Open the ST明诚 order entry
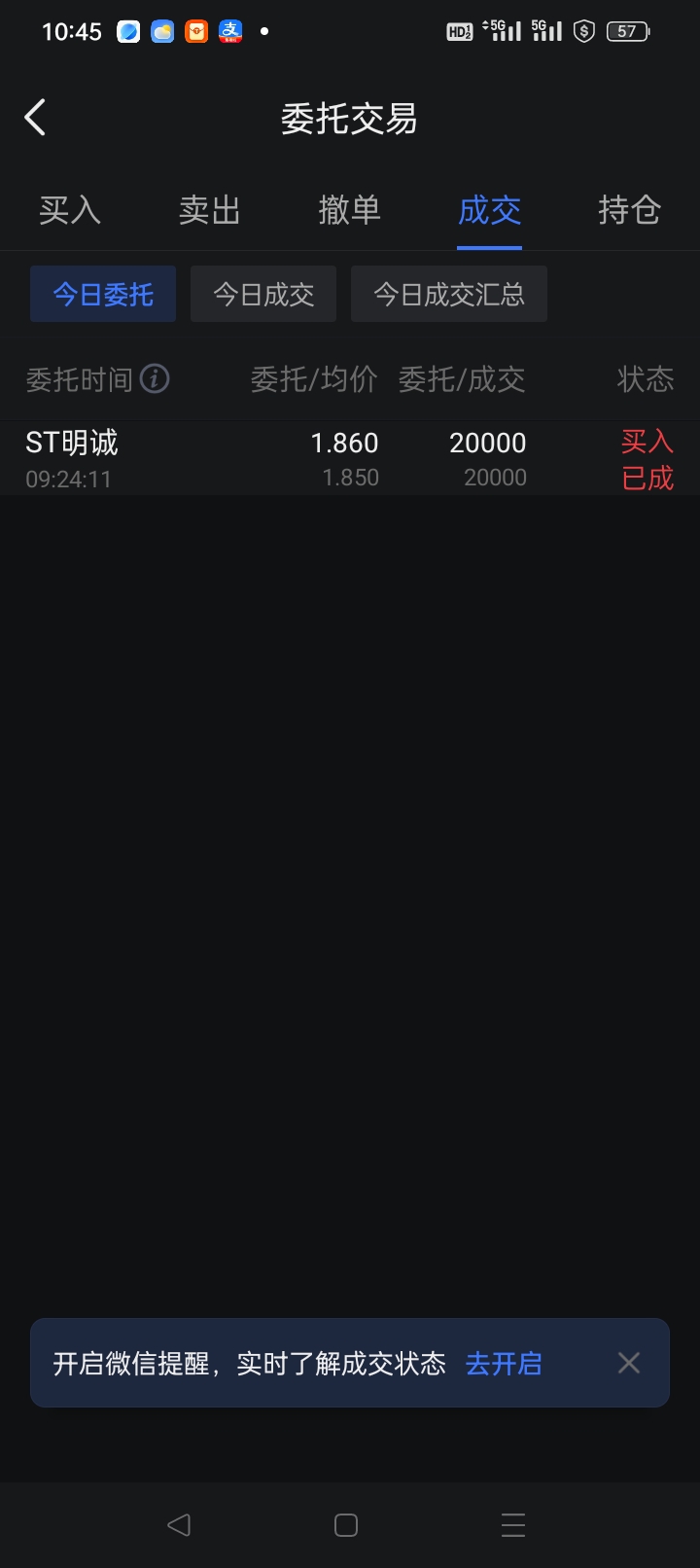Viewport: 700px width, 1568px height. 350,458
